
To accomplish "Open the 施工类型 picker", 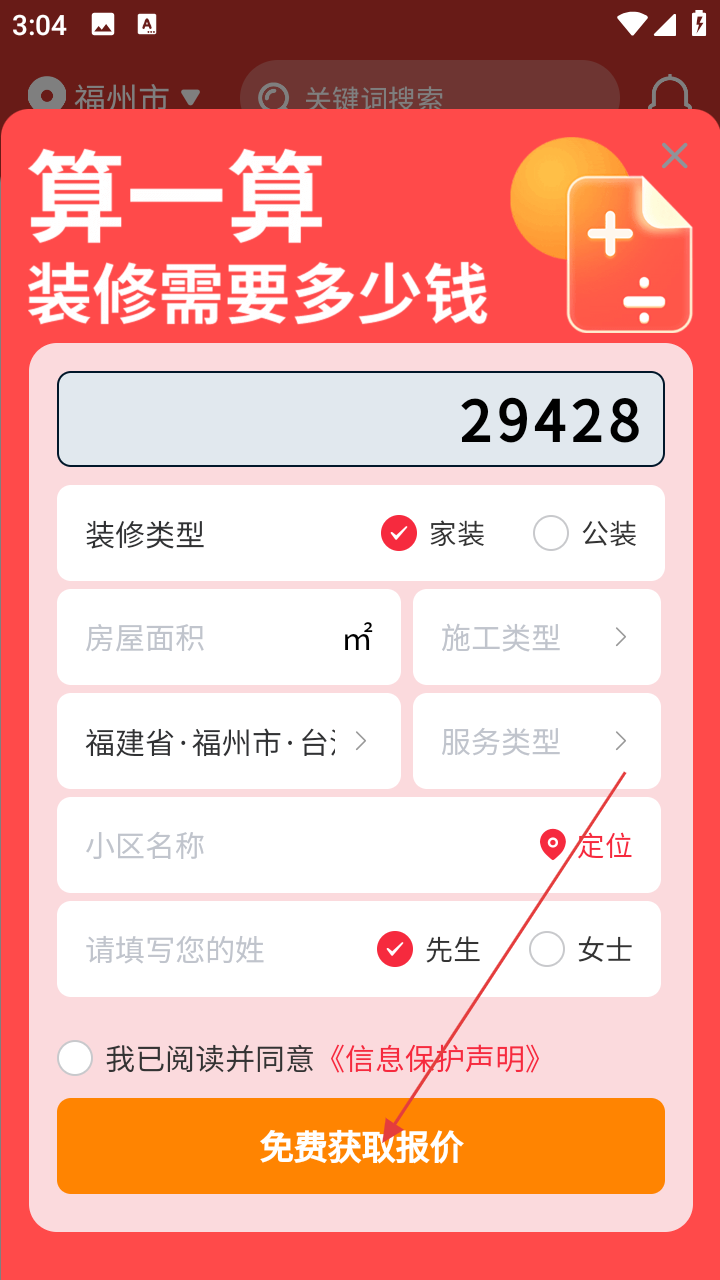I will (x=537, y=637).
